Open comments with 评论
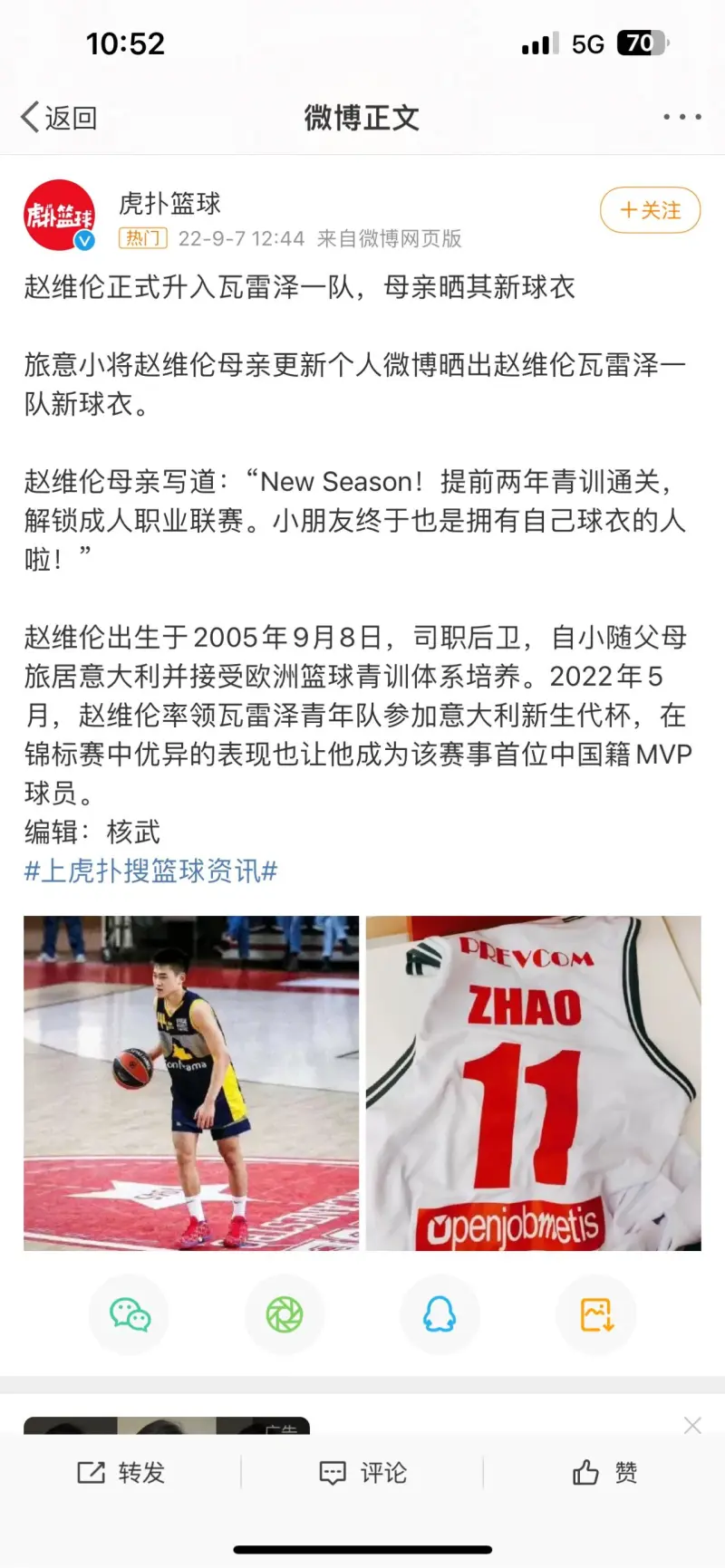 [362, 1473]
